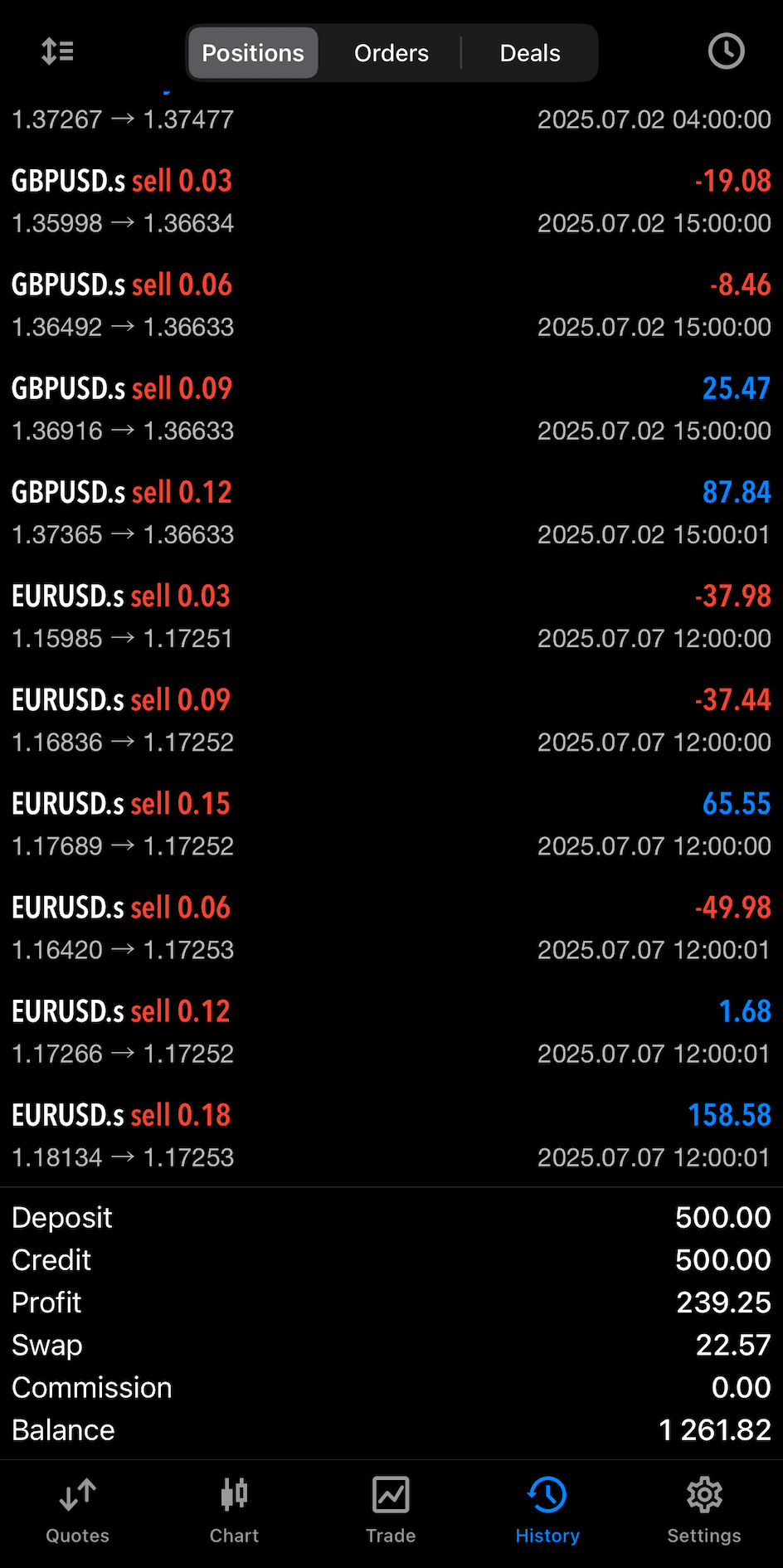Screen dimensions: 783x1568
Task: Open the Settings tab
Action: pyautogui.click(x=704, y=1512)
